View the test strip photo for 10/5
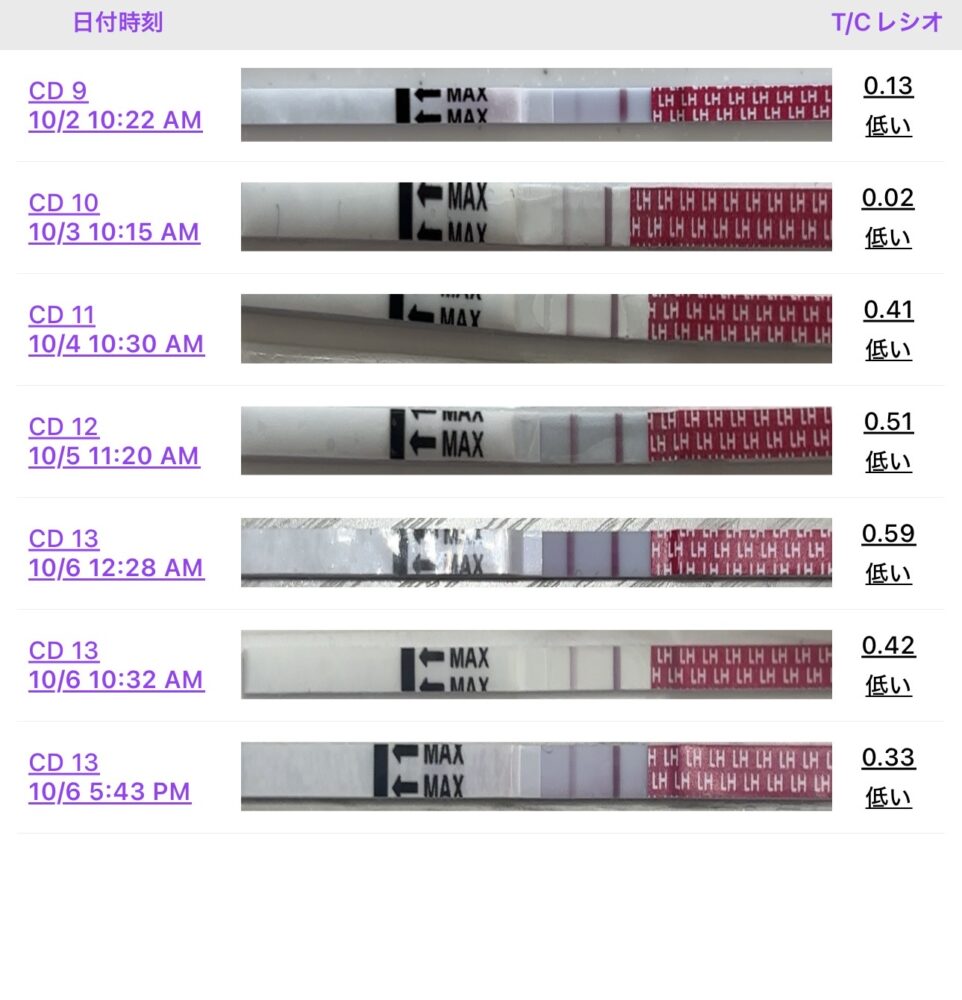This screenshot has height=1000, width=962. 536,440
